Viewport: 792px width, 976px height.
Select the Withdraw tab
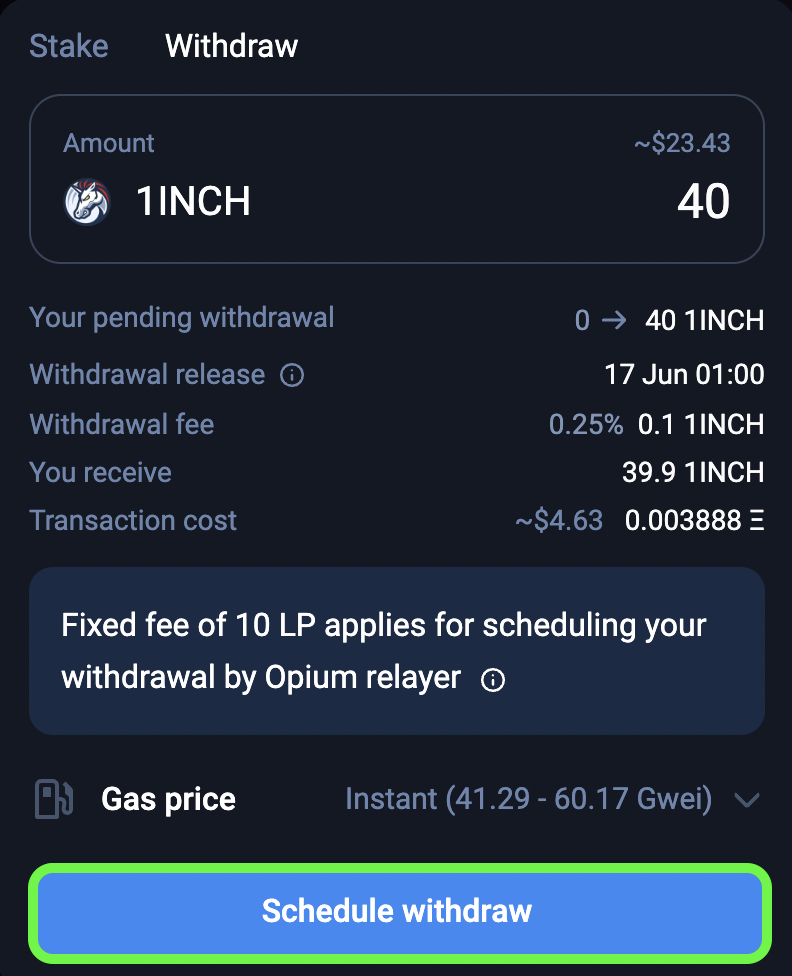click(231, 46)
